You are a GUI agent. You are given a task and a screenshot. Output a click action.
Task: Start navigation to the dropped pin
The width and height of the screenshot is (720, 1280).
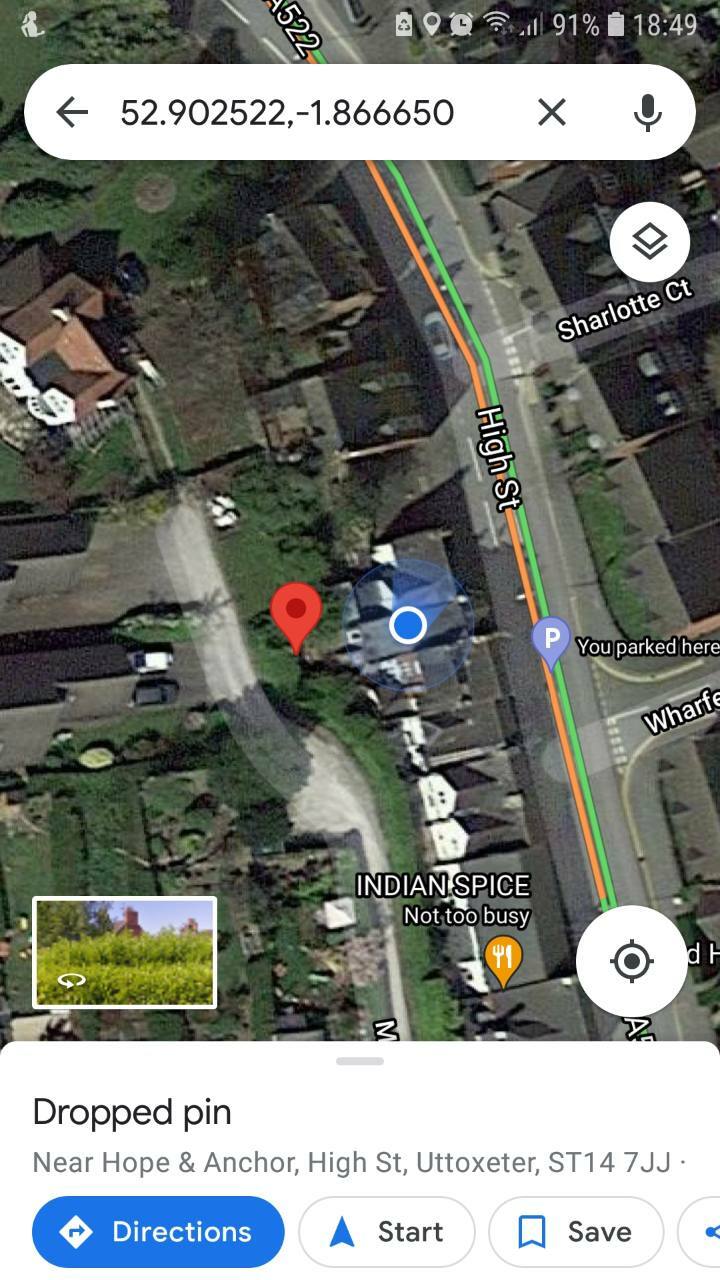coord(386,1232)
